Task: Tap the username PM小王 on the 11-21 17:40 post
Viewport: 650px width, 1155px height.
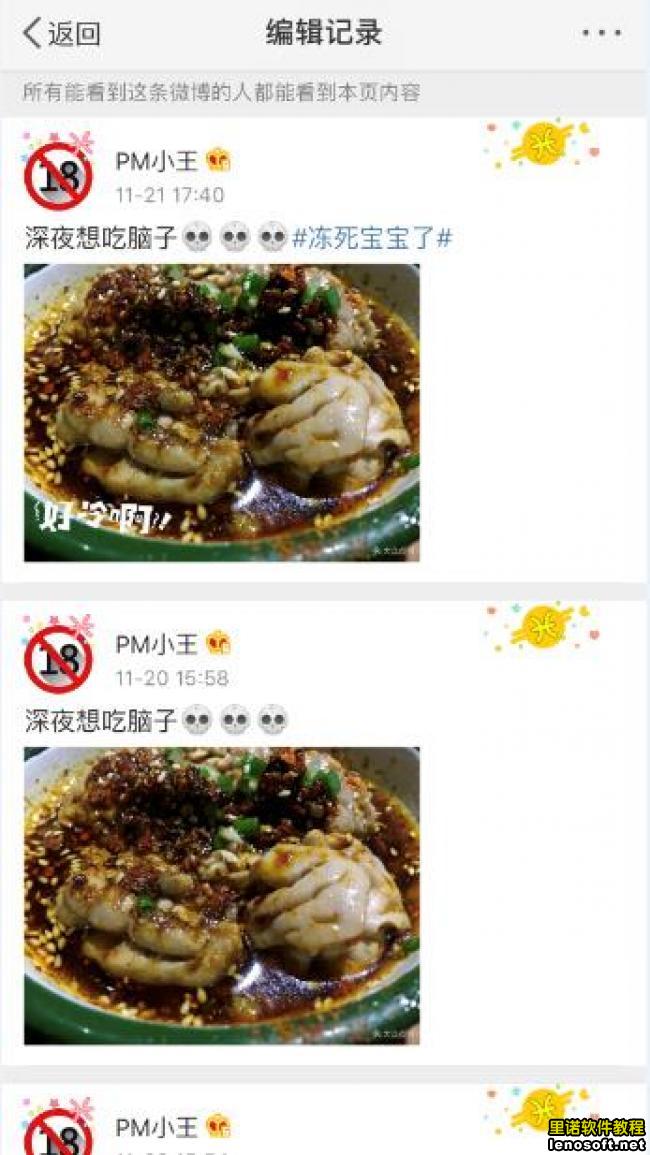Action: (158, 160)
